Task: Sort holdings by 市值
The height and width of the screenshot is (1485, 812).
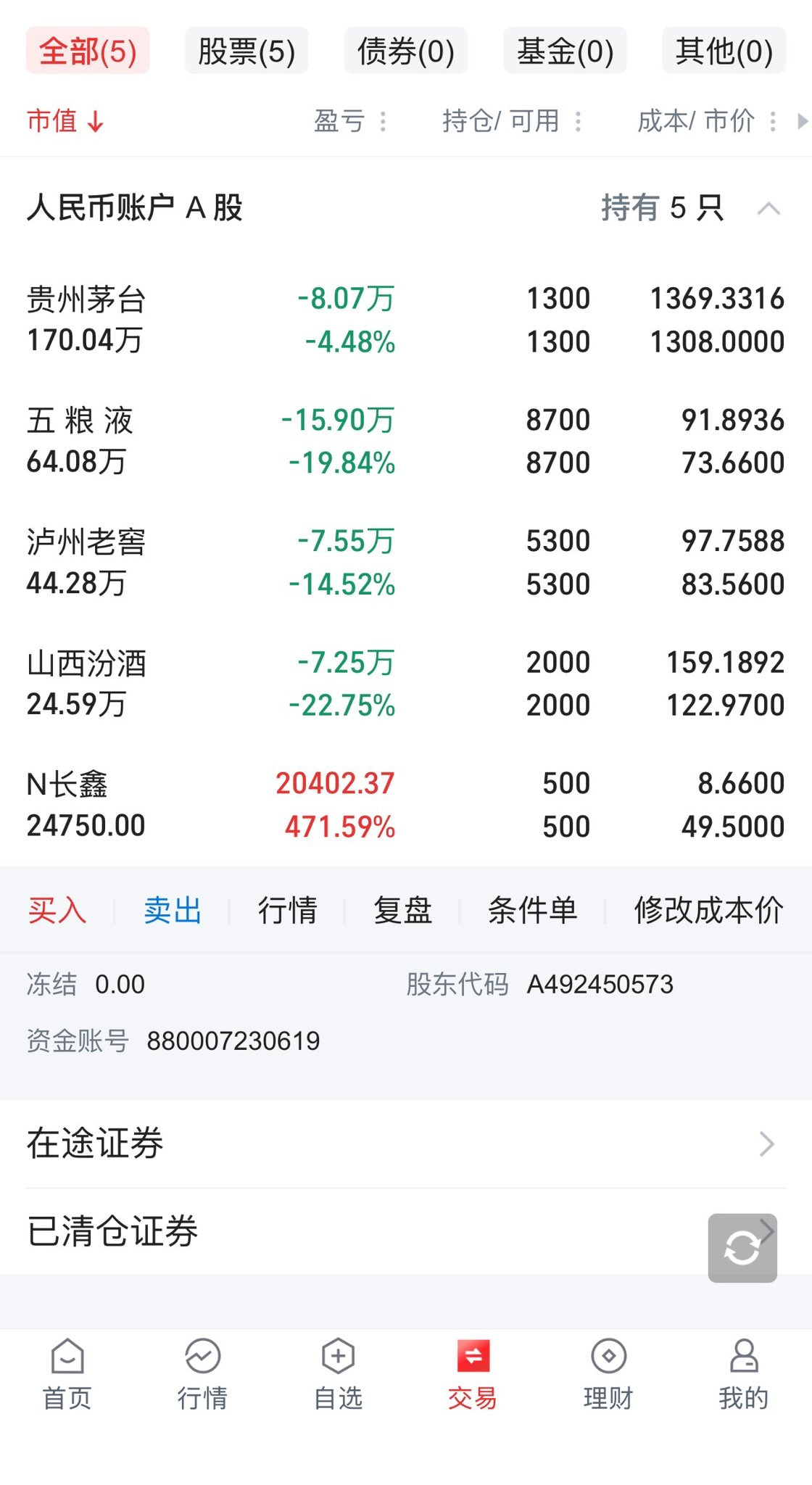Action: [x=65, y=120]
